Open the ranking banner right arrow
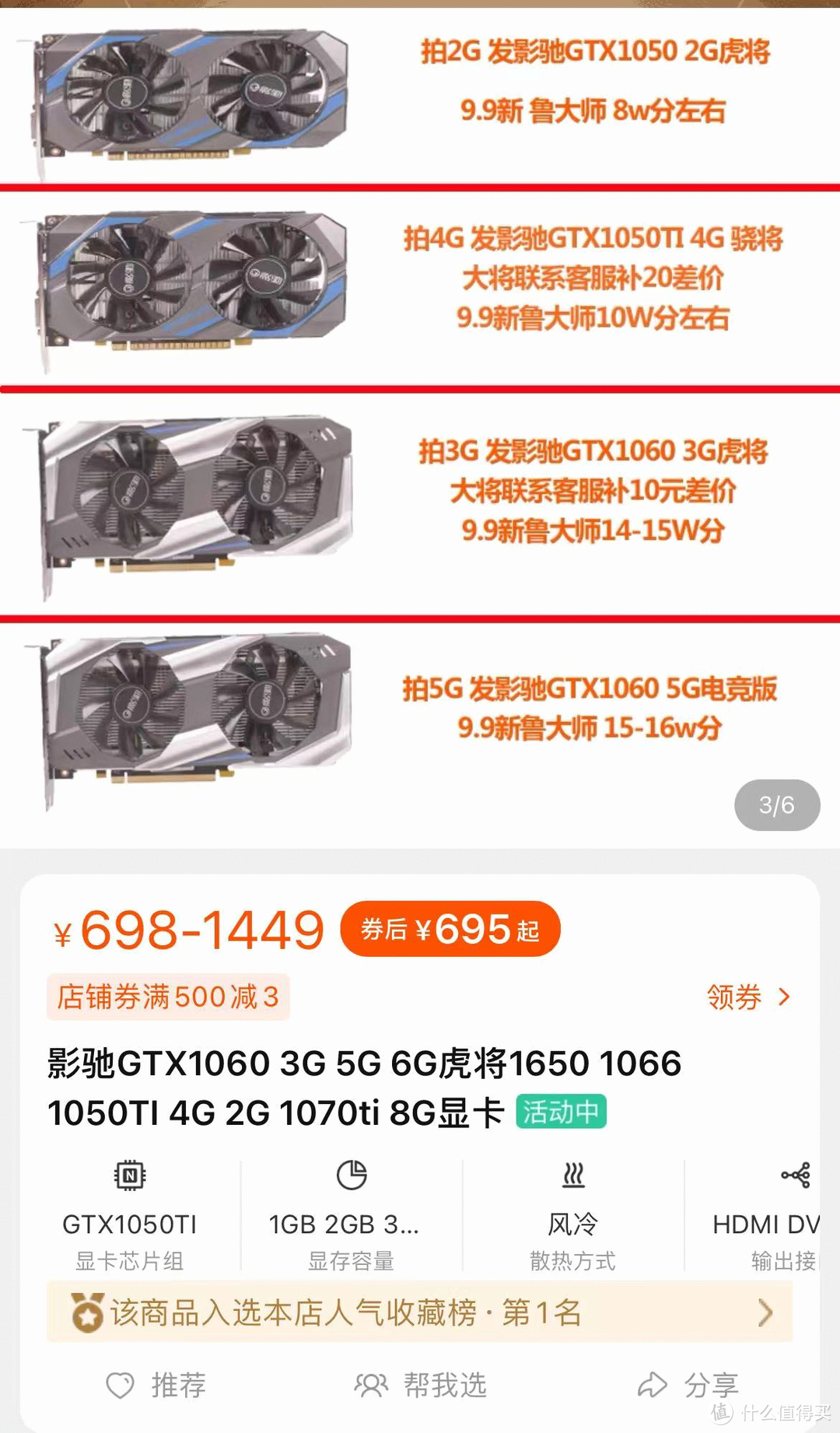The width and height of the screenshot is (840, 1433). coord(766,1312)
